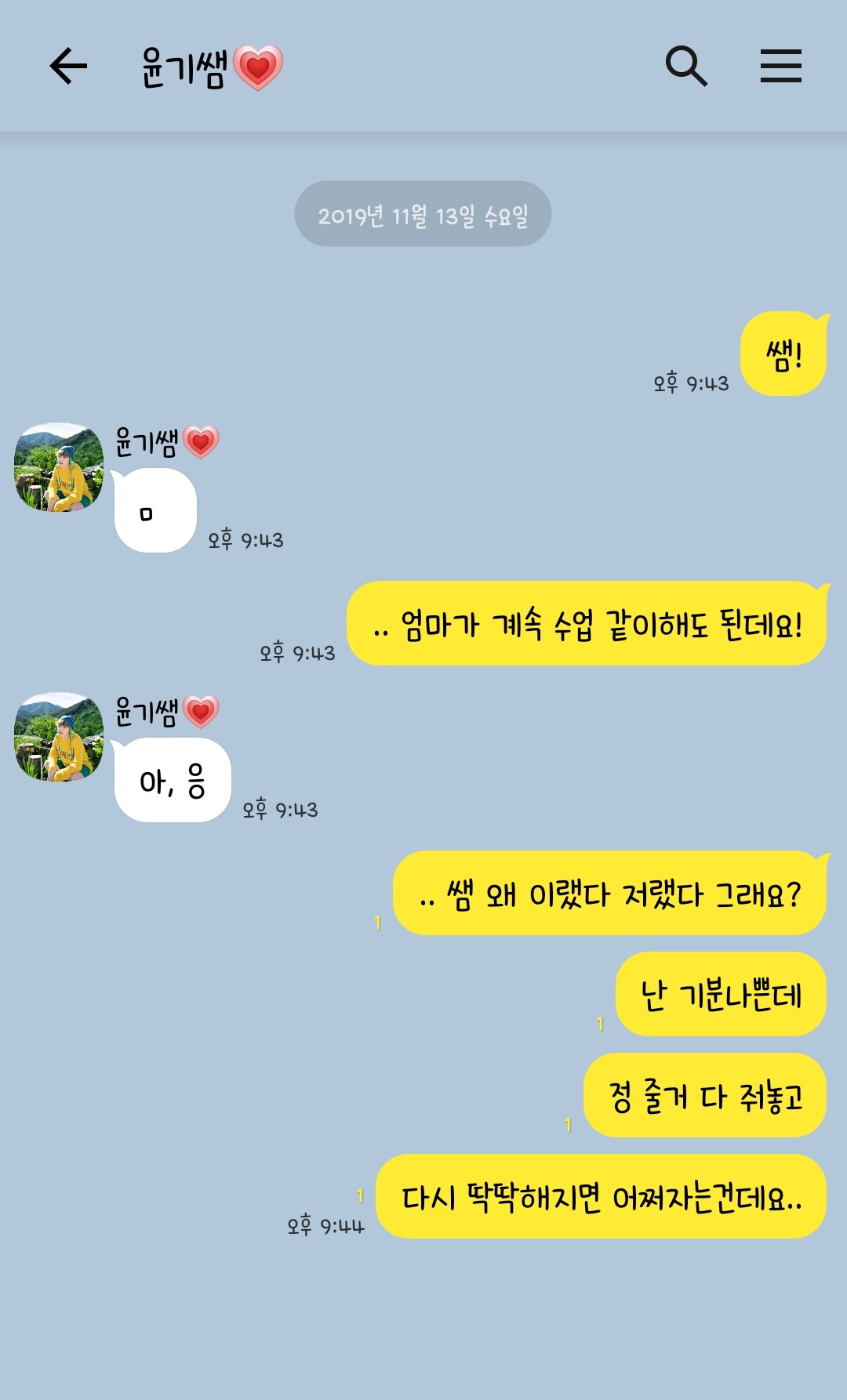This screenshot has width=847, height=1400.
Task: Open 윤기쌤's profile picture above 'ㅁ' message
Action: point(59,468)
